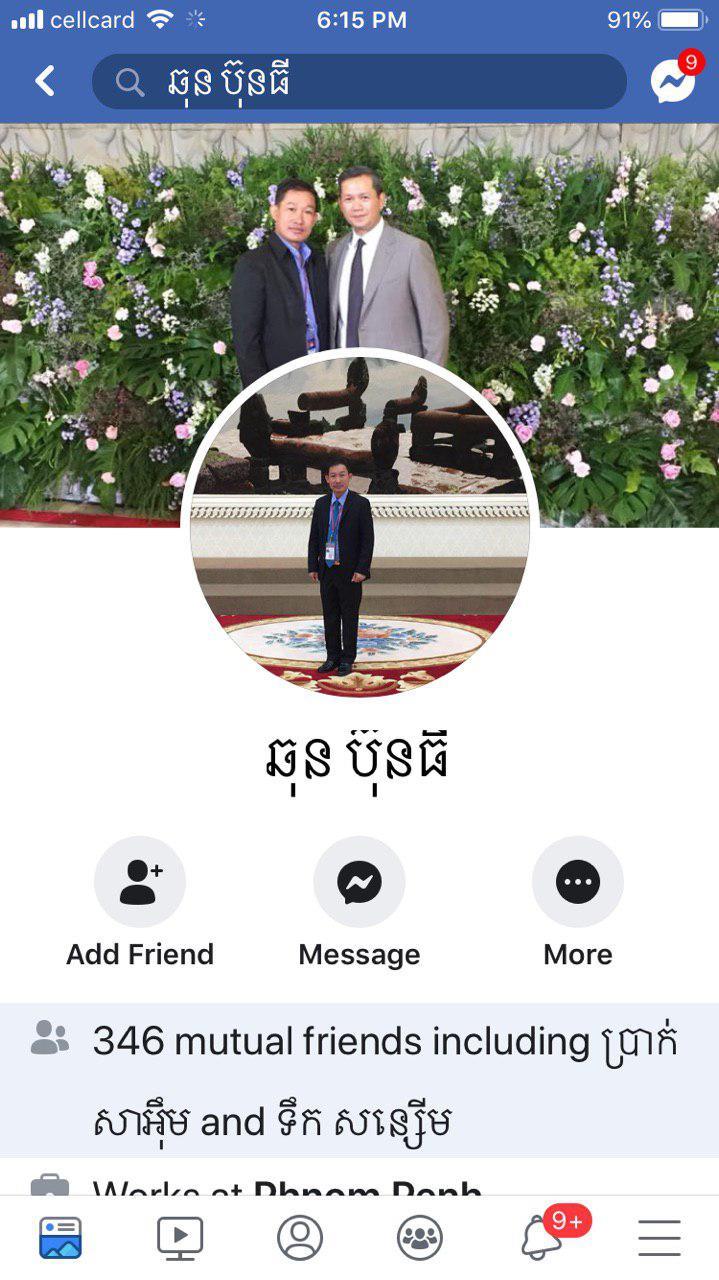This screenshot has height=1280, width=719.
Task: Open the notifications bell tab
Action: [x=542, y=1238]
